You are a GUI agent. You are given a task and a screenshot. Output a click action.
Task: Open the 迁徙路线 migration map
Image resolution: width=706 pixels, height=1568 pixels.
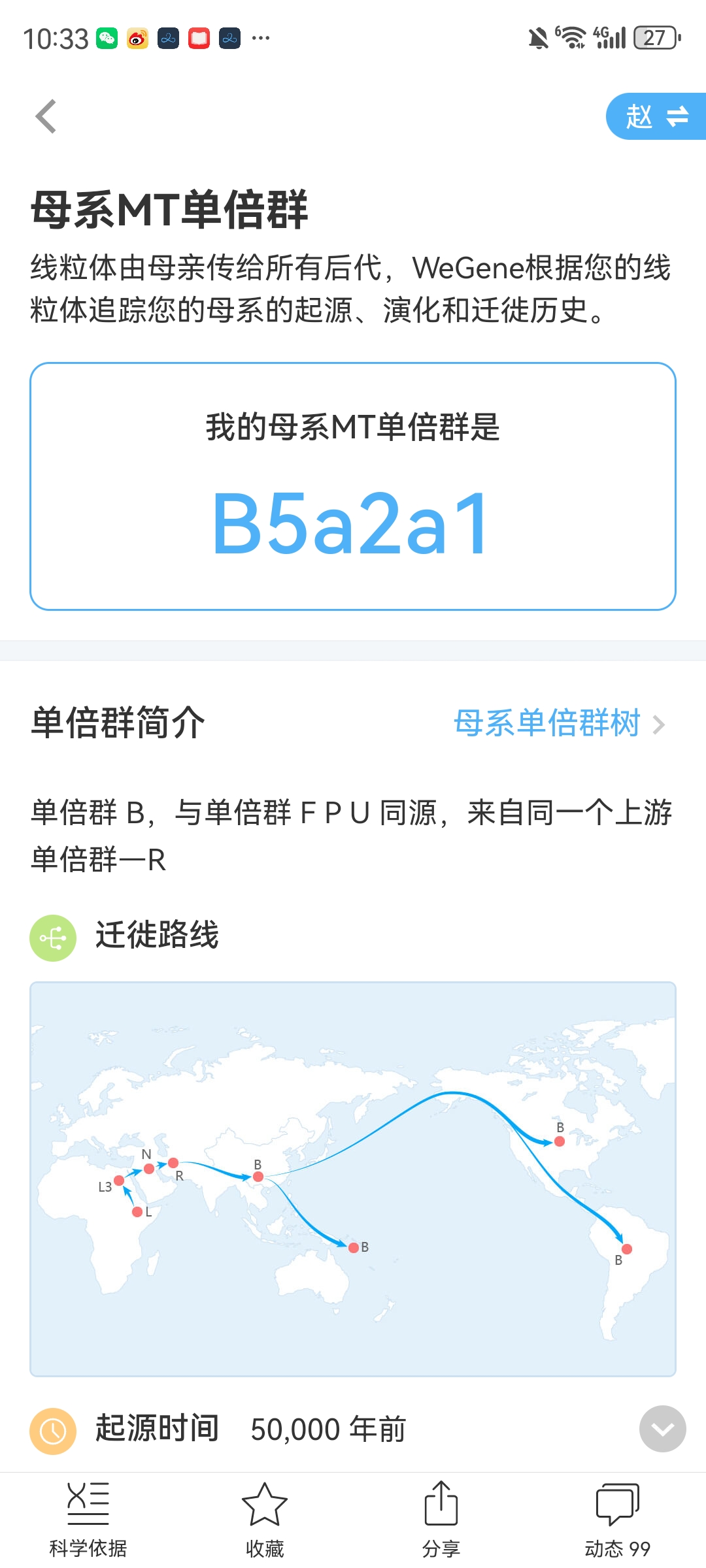point(353,1179)
